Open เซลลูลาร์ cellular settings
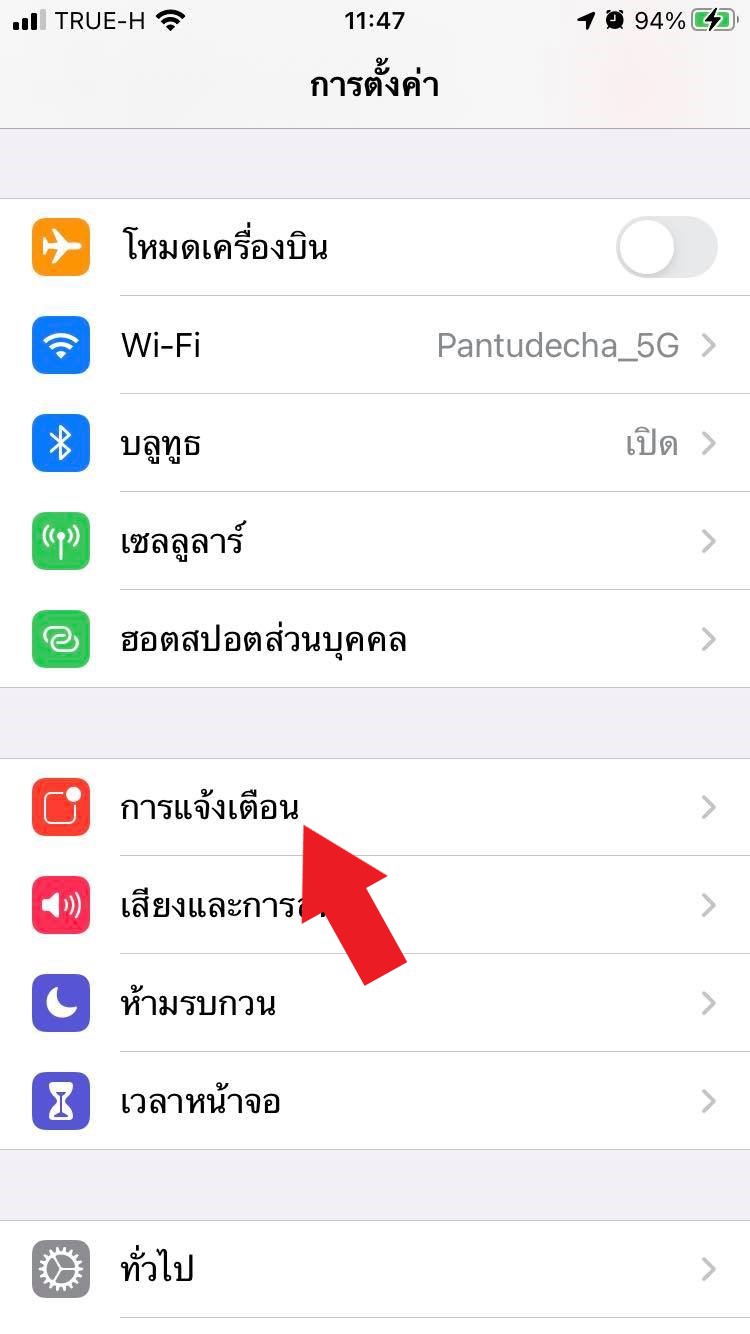 375,541
